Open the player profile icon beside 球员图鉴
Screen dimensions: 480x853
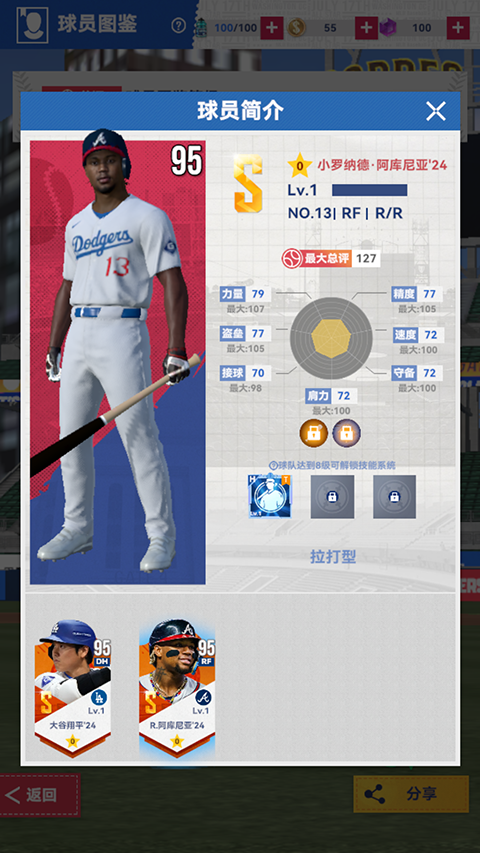(x=32, y=25)
